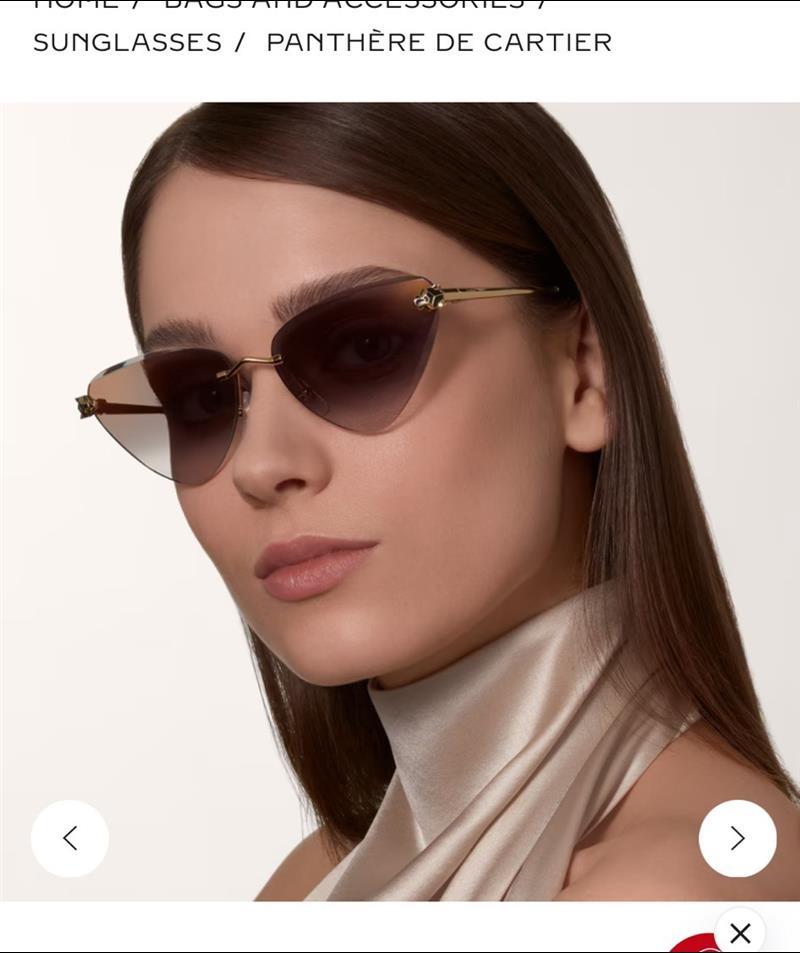Open the Sunglasses breadcrumb link
The width and height of the screenshot is (800, 953).
[127, 43]
